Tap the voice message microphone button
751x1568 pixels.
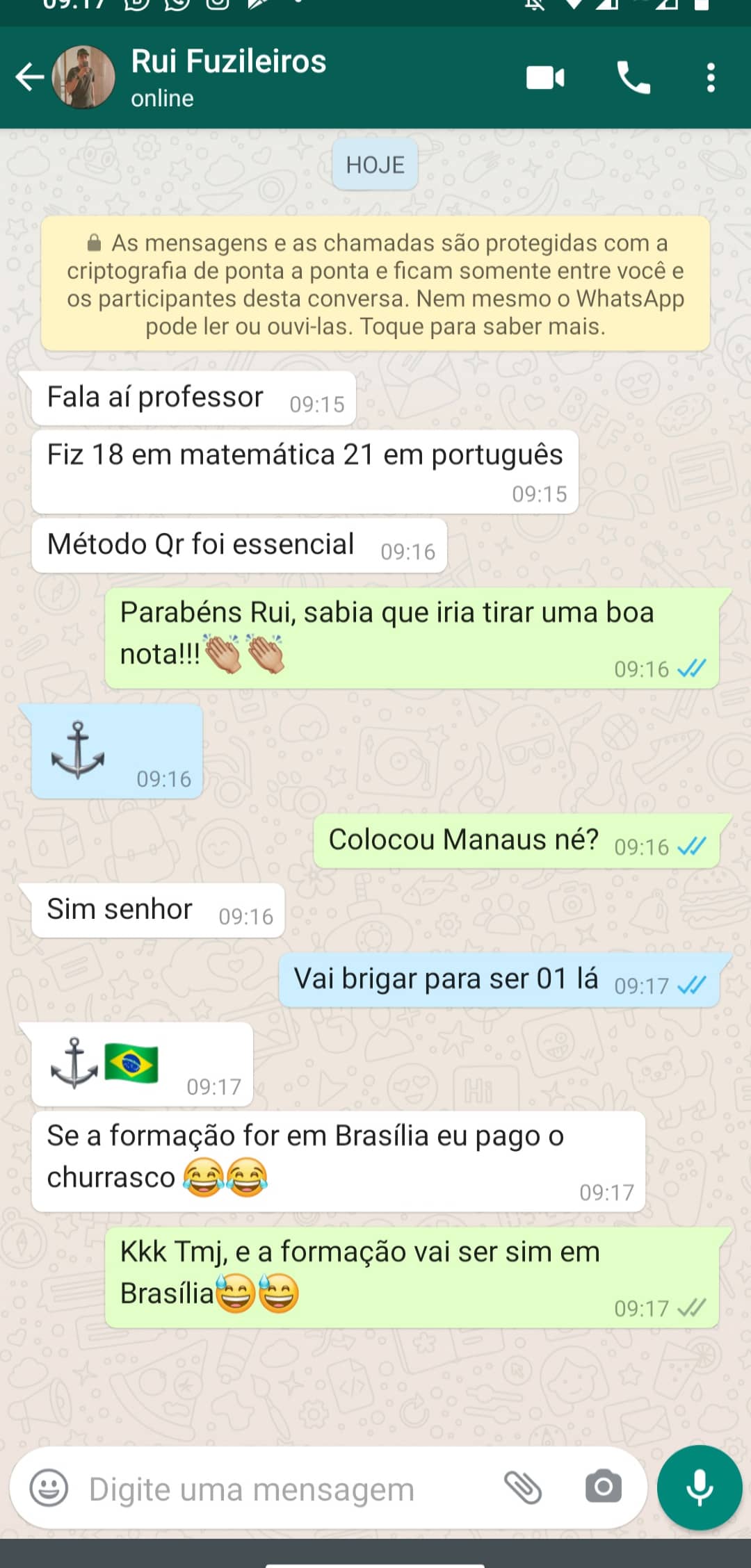tap(700, 1487)
